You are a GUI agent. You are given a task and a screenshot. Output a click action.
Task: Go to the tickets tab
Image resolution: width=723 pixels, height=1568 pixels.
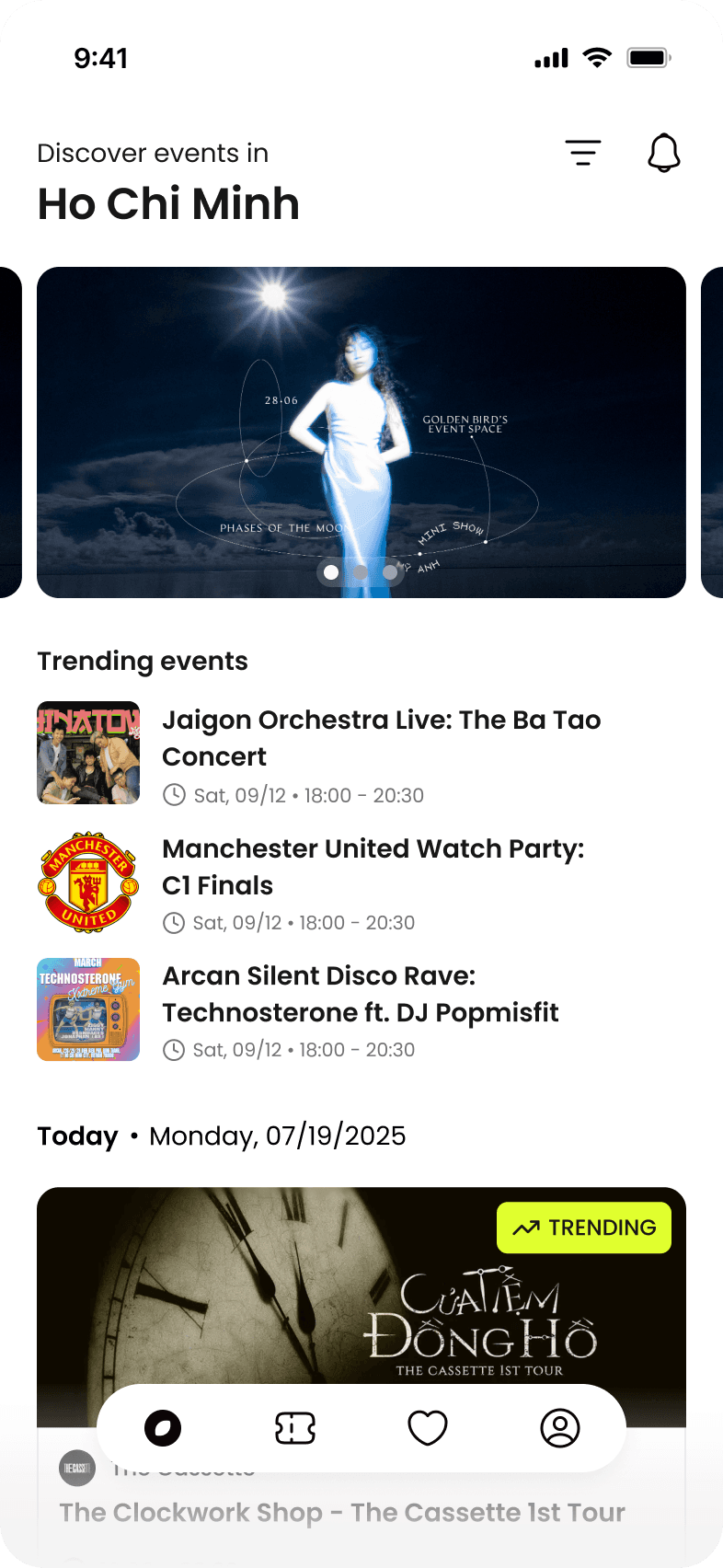295,1428
